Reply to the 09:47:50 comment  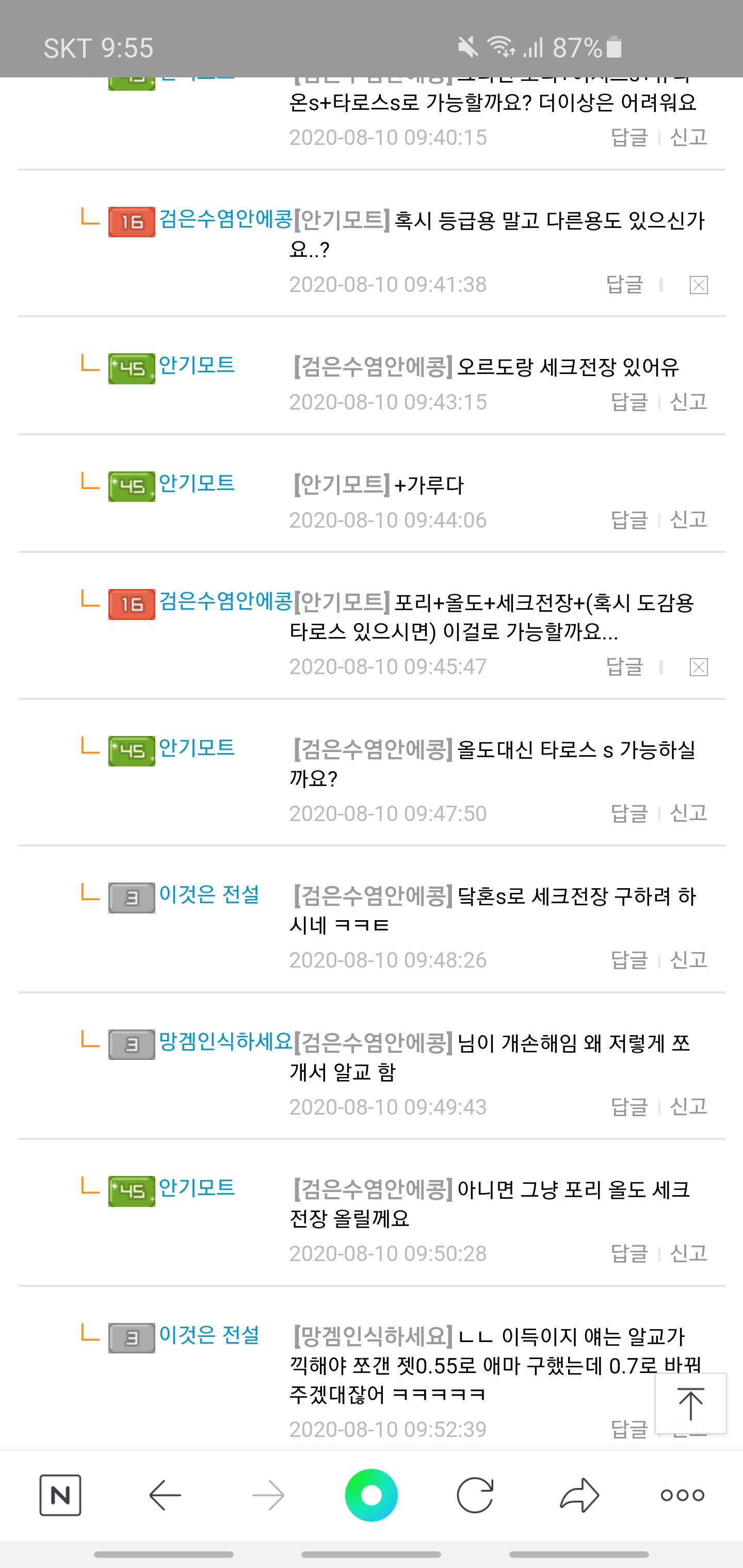tap(628, 812)
